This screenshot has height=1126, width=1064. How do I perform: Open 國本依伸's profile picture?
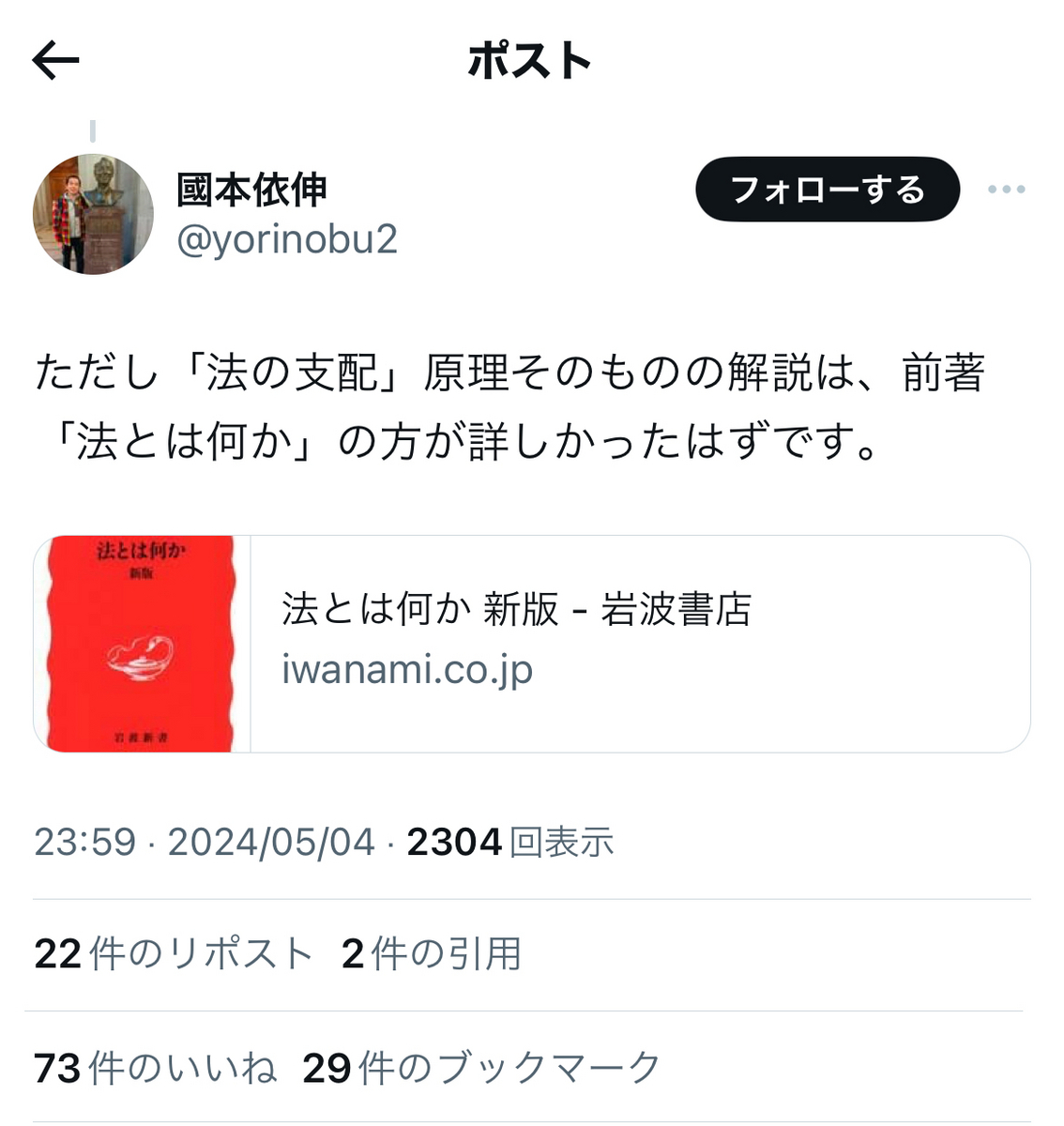tap(93, 214)
